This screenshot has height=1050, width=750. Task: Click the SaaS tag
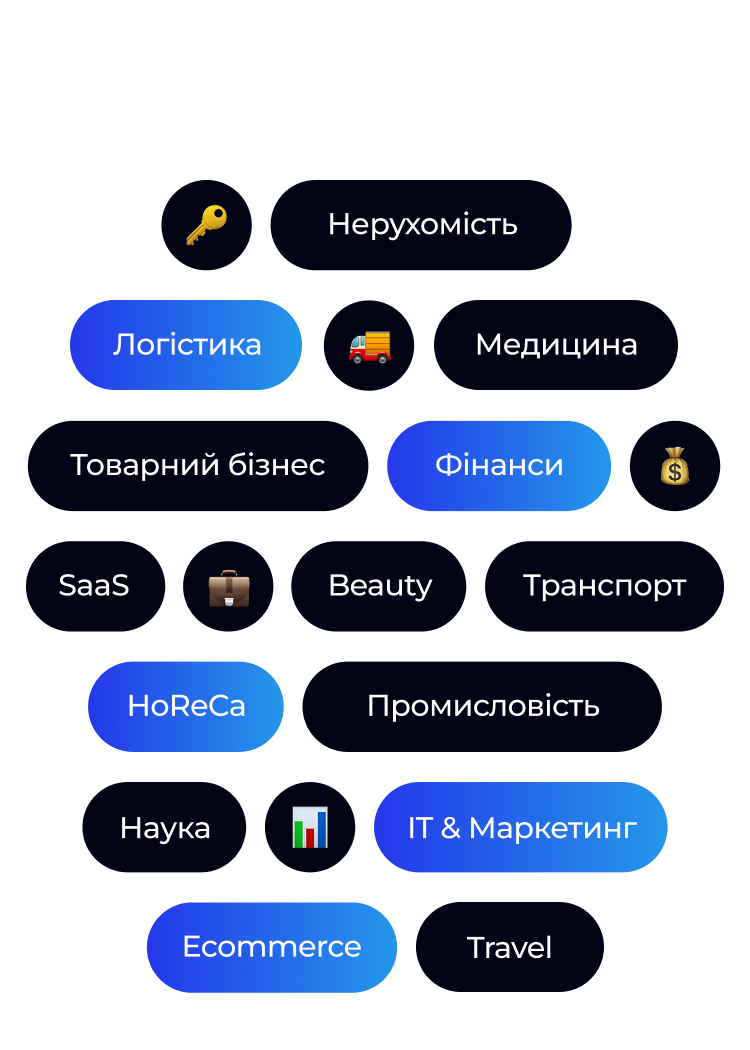click(x=96, y=586)
